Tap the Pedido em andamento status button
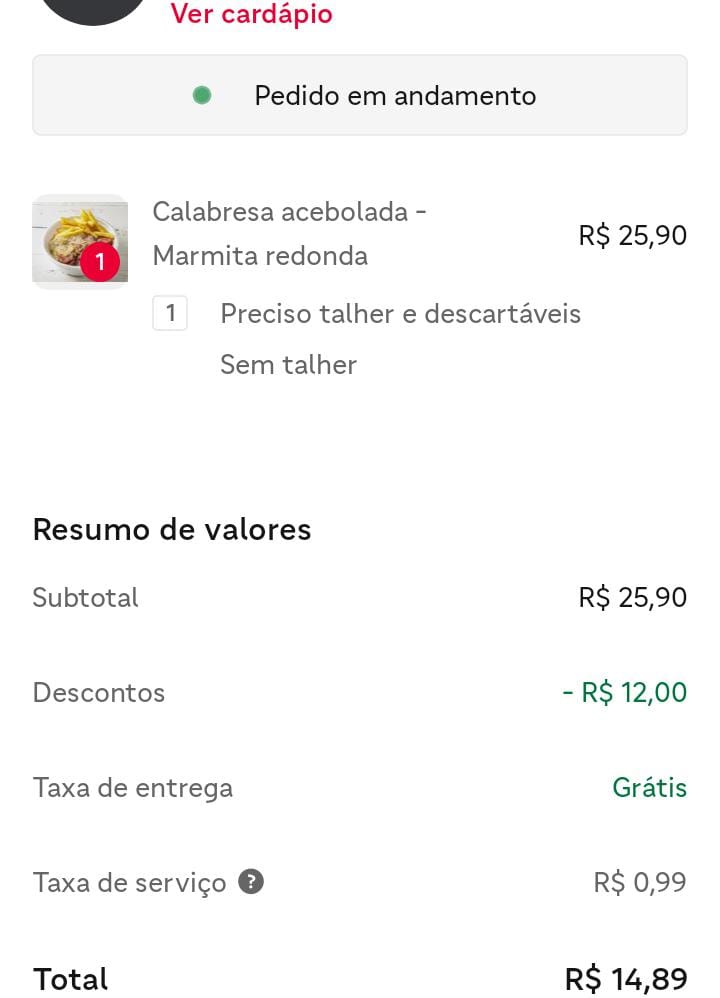Image resolution: width=720 pixels, height=998 pixels. (360, 96)
